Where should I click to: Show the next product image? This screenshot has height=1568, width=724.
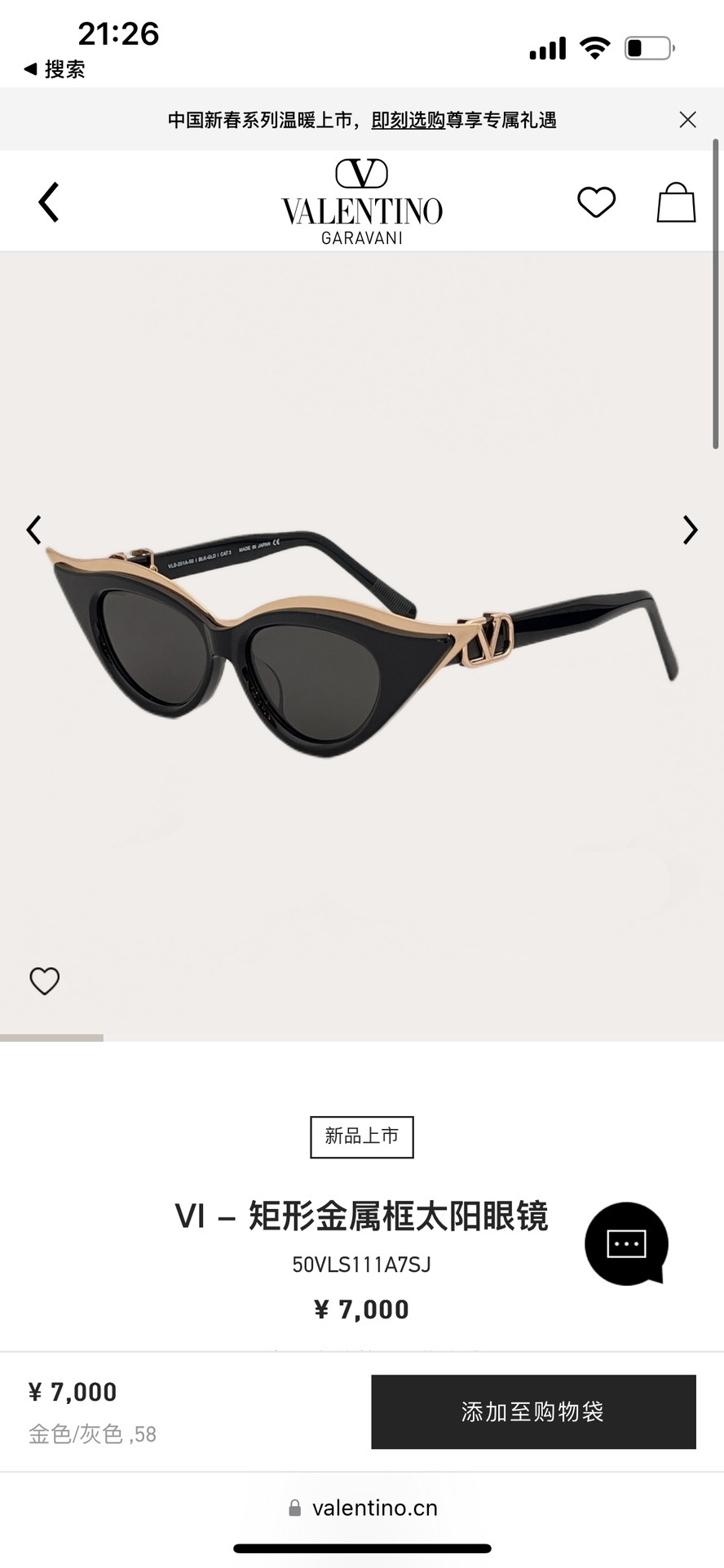pyautogui.click(x=690, y=530)
